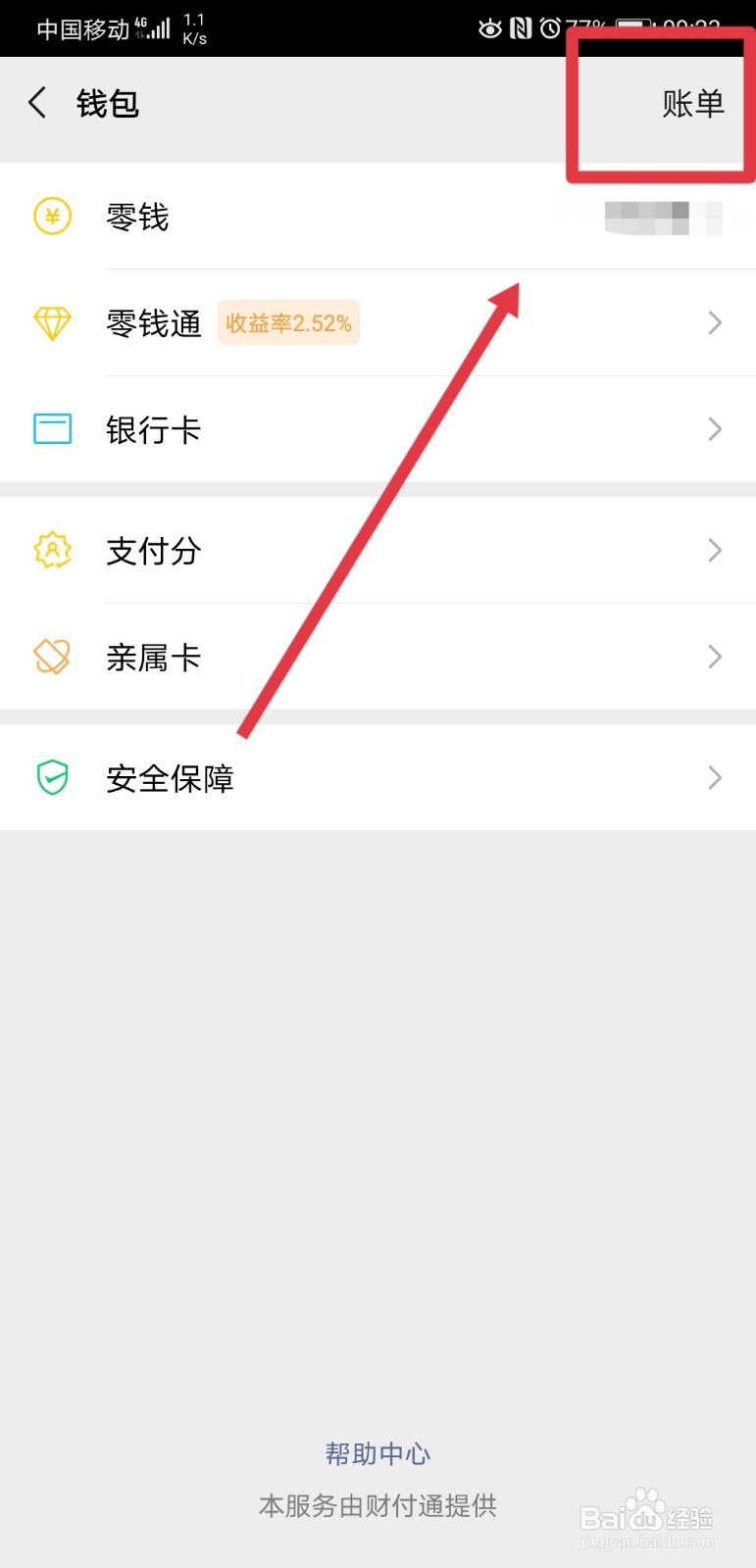Viewport: 756px width, 1568px height.
Task: Open 银行卡 details using the arrow
Action: tap(715, 429)
